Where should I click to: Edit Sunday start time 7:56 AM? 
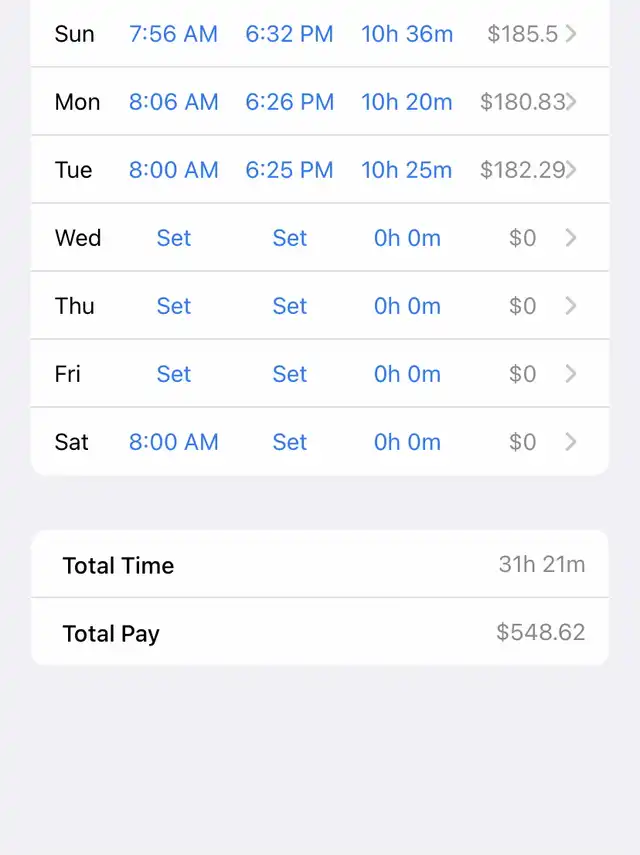coord(173,34)
